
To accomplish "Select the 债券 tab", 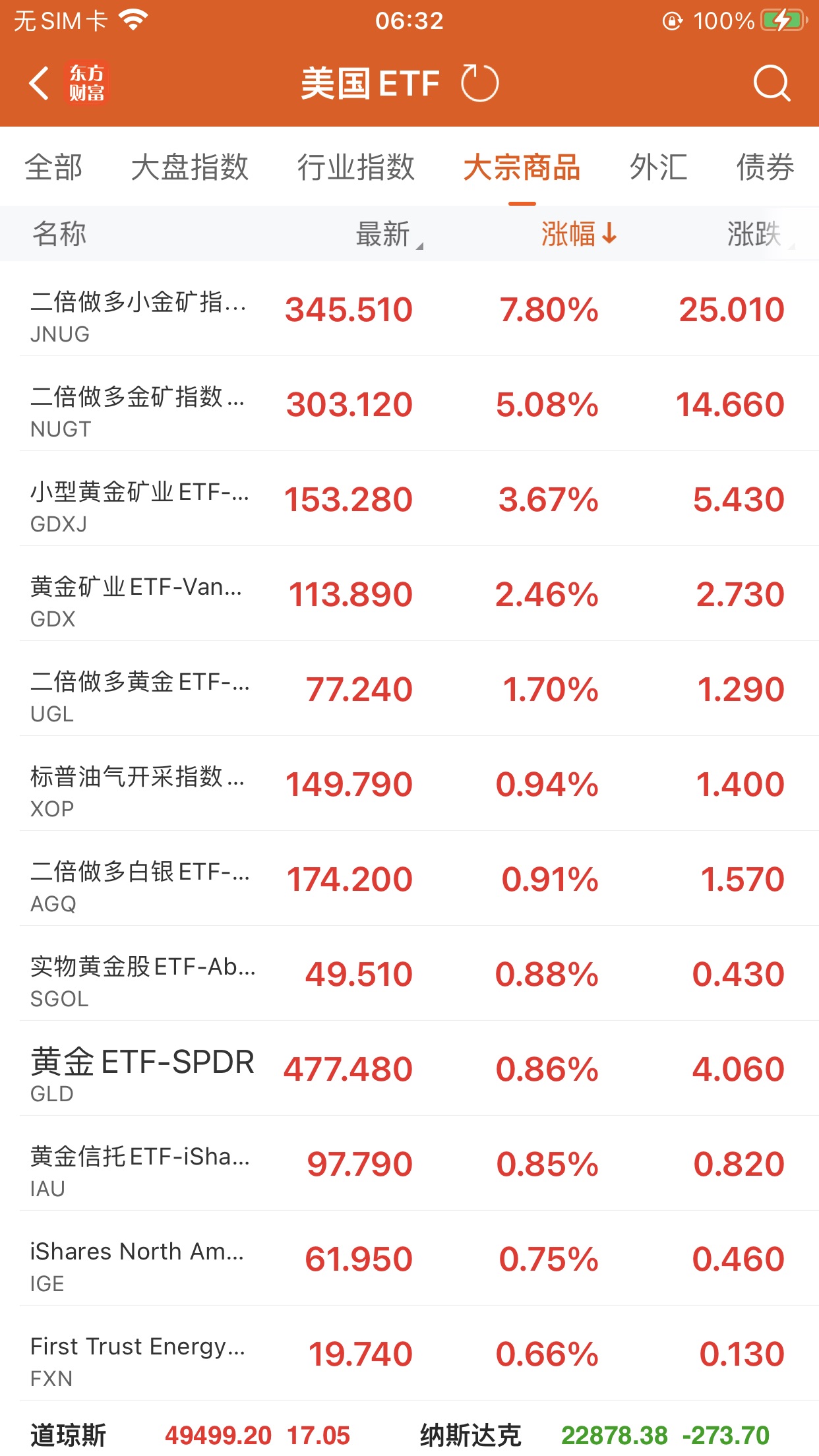I will coord(765,167).
